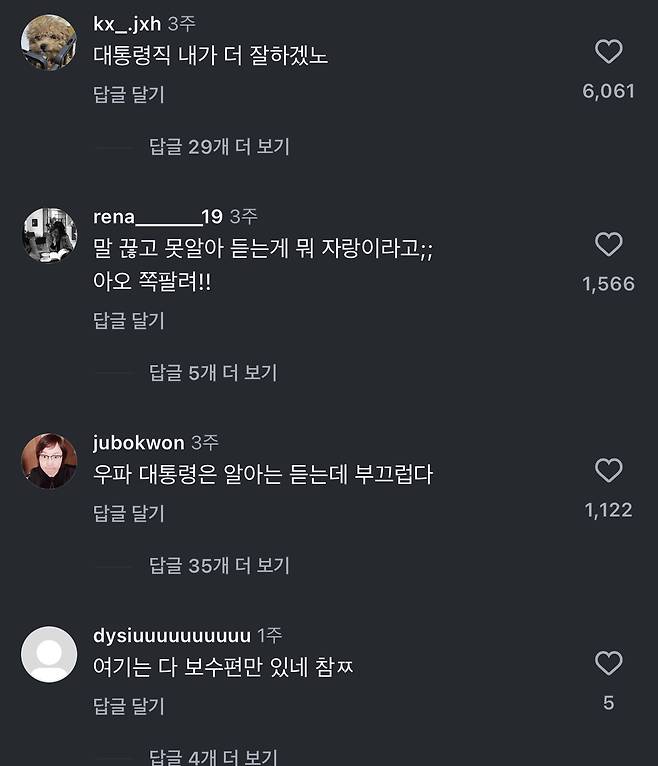Reply to dysiuuuuuuuuuu's comment
Viewport: 658px width, 766px height.
pyautogui.click(x=128, y=706)
